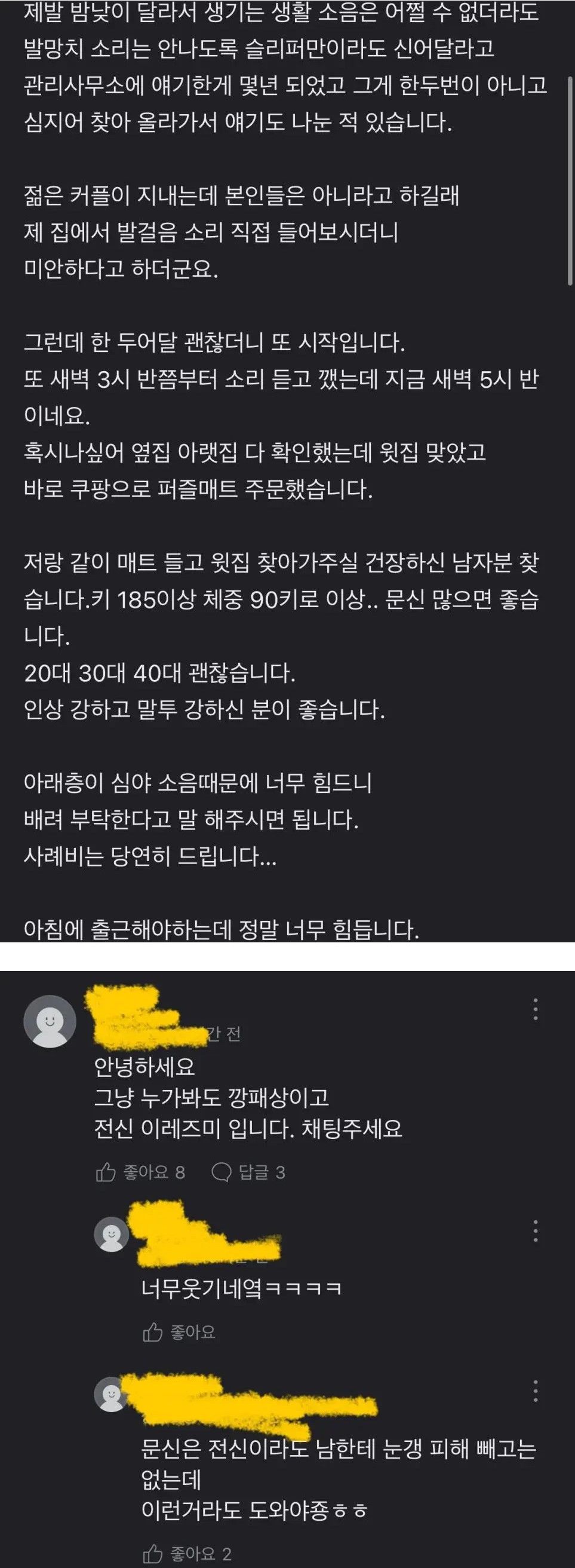Like the reply 너무웃기네염ㅋㅋㅋㅋ
This screenshot has height=1568, width=575.
pos(179,1333)
